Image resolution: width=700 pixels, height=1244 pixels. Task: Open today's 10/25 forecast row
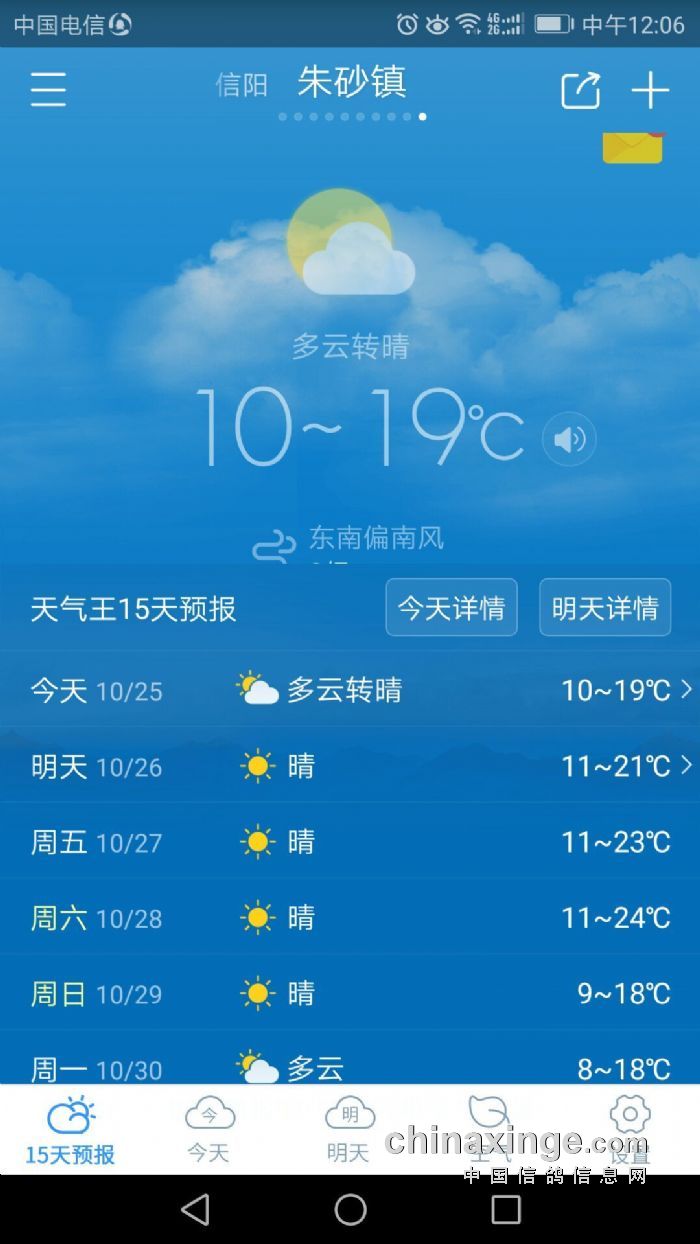coord(350,690)
